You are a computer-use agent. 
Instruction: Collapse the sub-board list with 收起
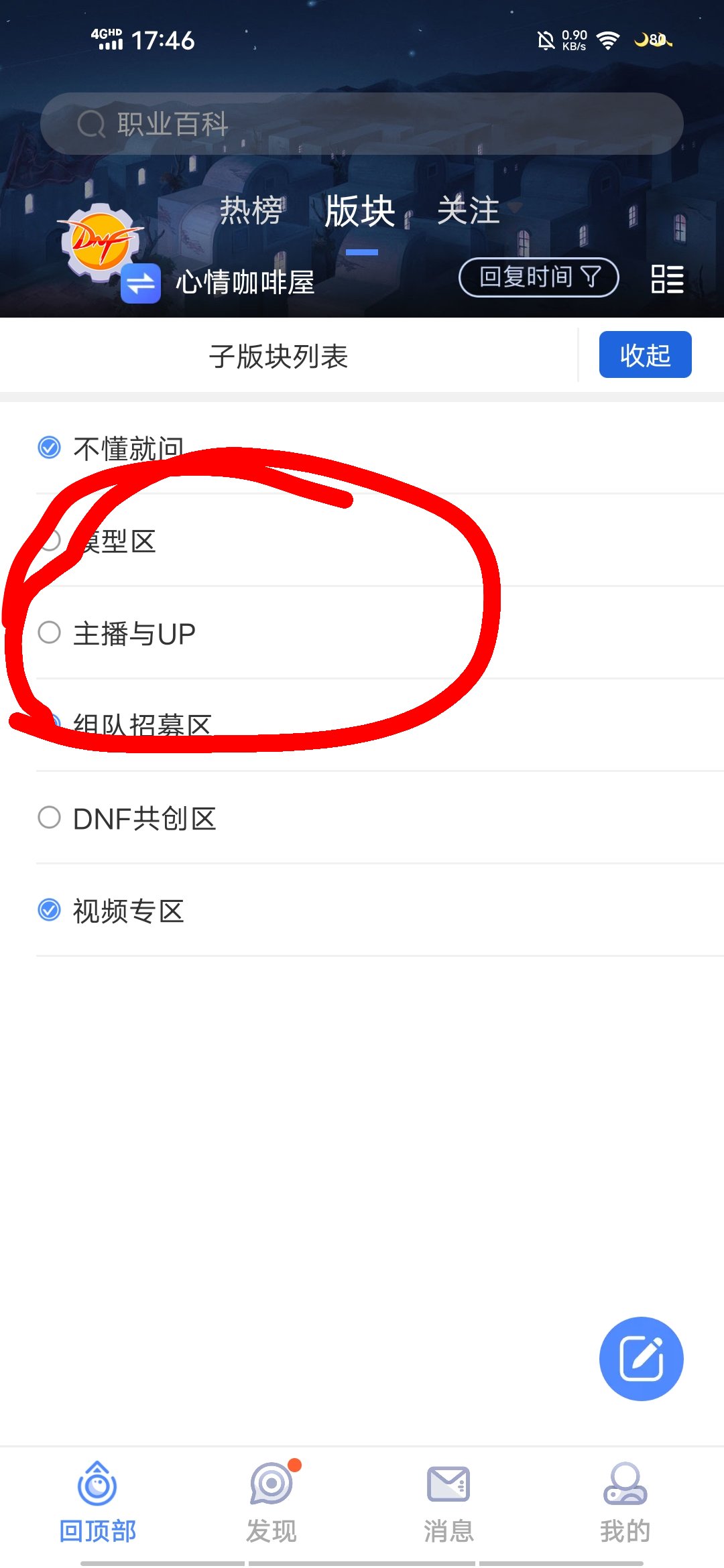tap(645, 354)
